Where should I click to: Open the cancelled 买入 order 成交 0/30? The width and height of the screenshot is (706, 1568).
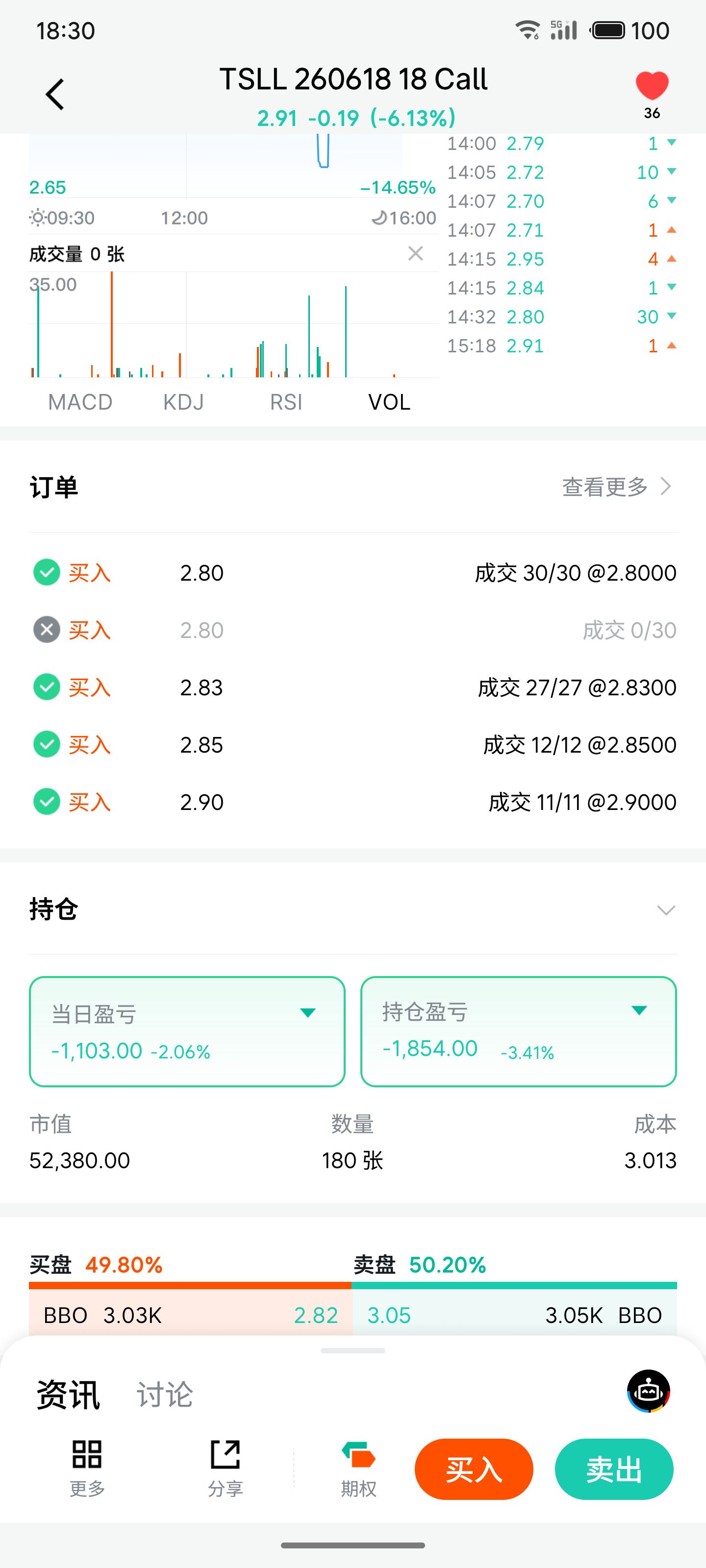coord(353,630)
